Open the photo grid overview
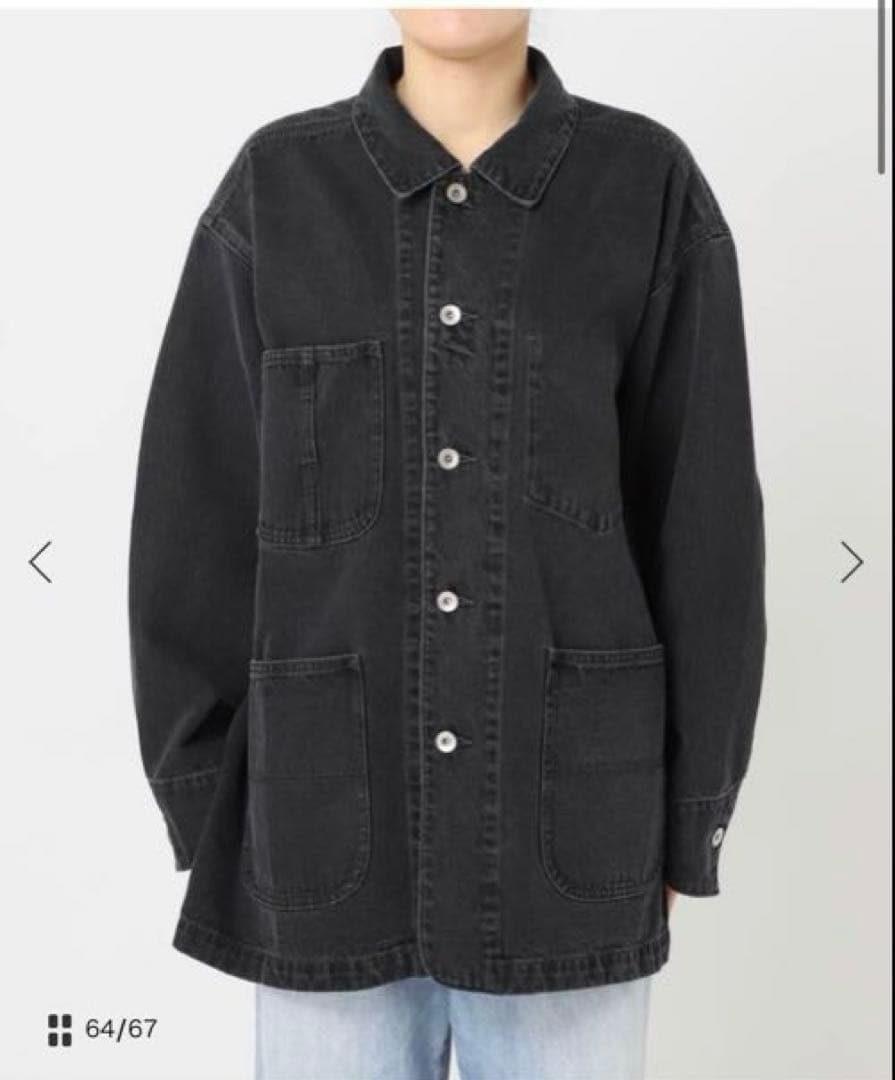 pyautogui.click(x=60, y=1029)
